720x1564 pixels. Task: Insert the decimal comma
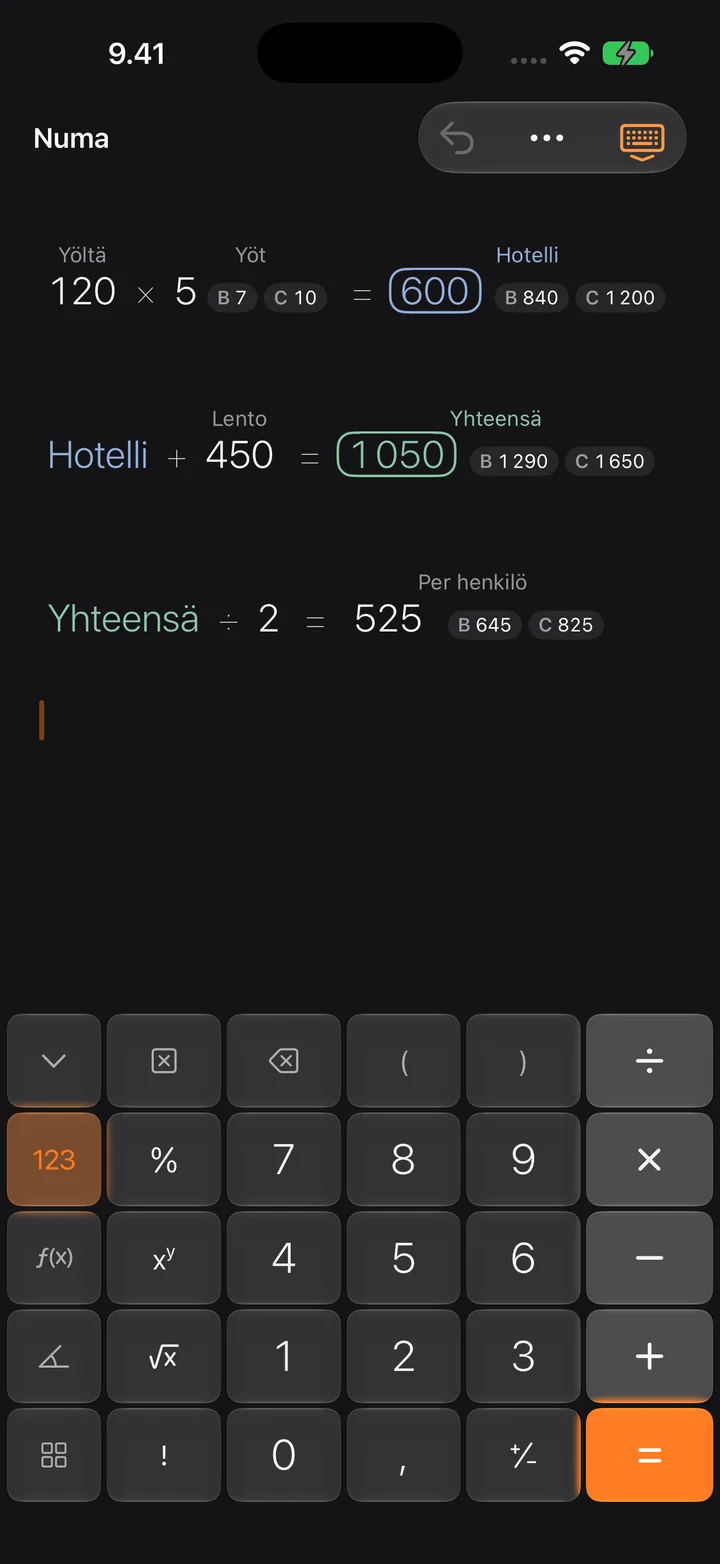pos(403,1456)
